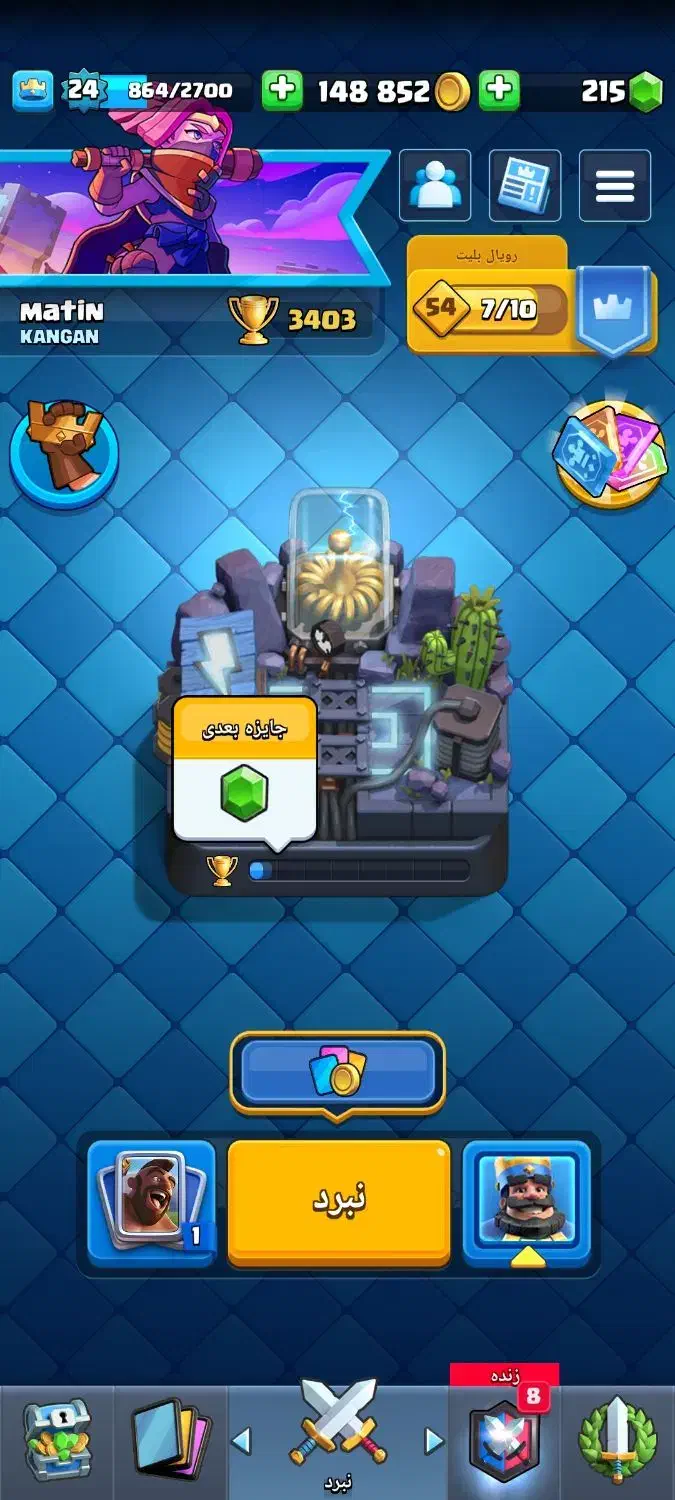Open the news feed icon

[x=525, y=185]
